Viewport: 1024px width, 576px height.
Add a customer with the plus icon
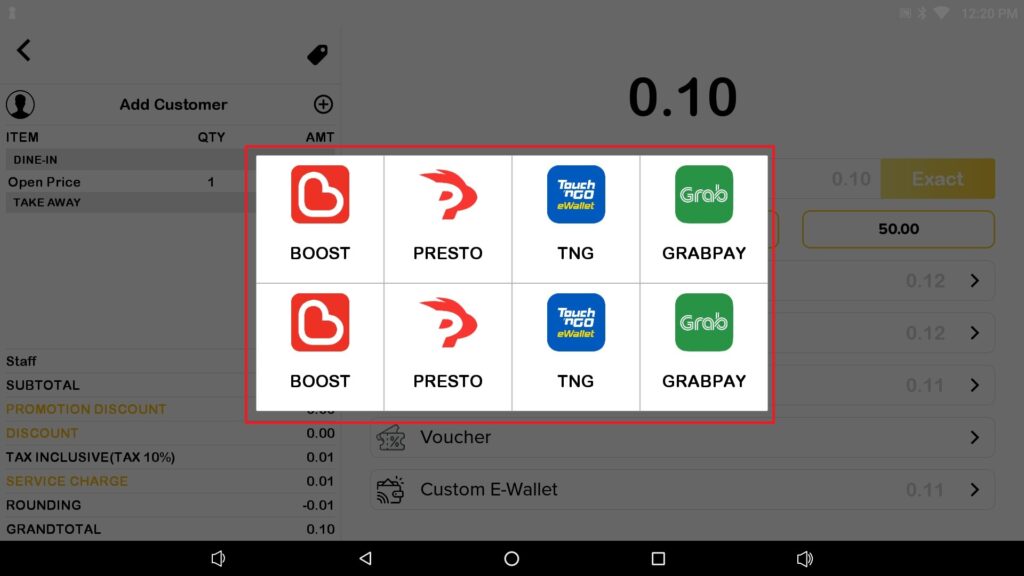click(323, 104)
